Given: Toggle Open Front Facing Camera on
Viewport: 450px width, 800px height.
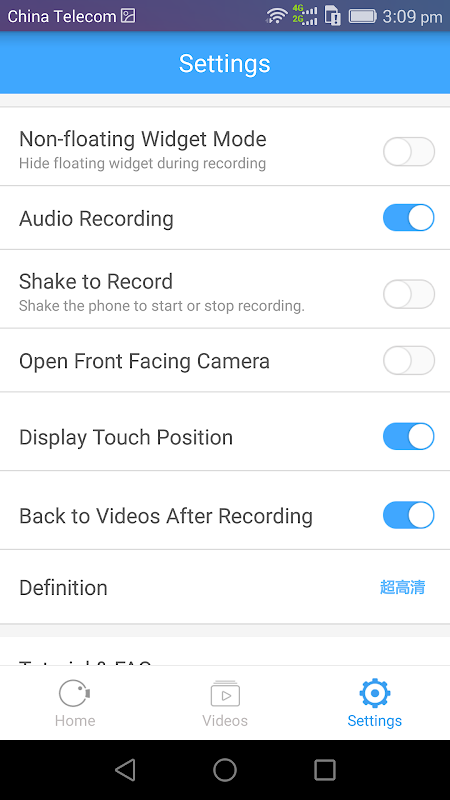Looking at the screenshot, I should [409, 361].
